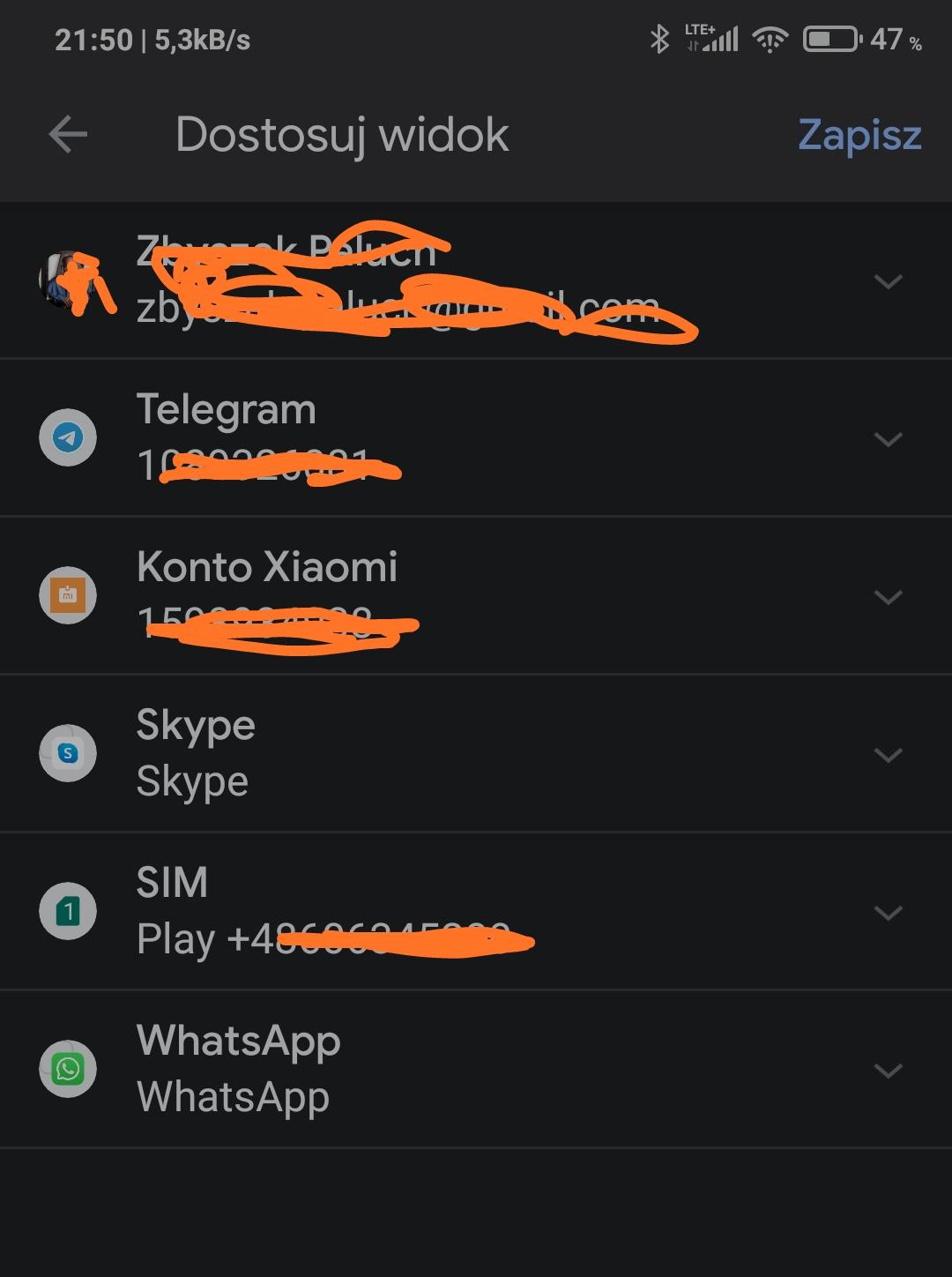Expand the Konto Xiaomi row
This screenshot has height=1277, width=952.
[x=888, y=597]
